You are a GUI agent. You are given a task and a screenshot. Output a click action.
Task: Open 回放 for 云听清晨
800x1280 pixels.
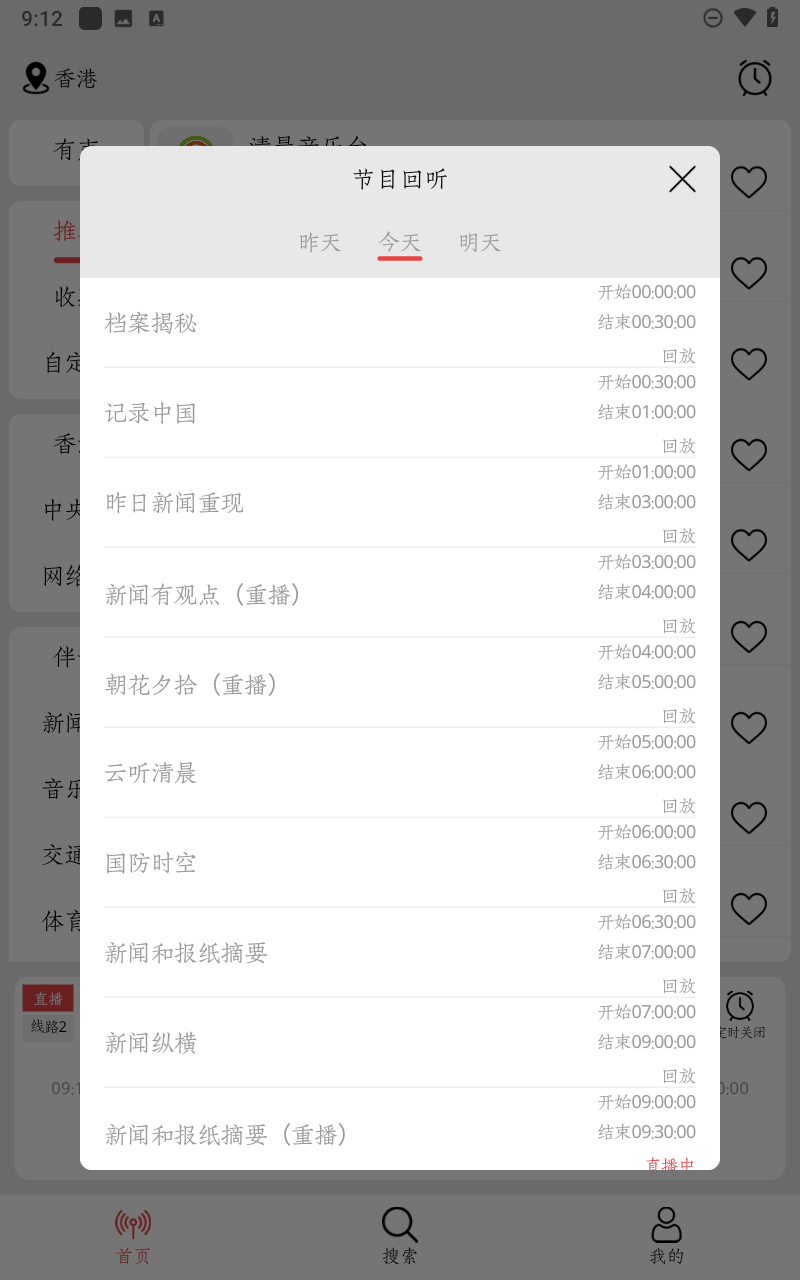(679, 806)
